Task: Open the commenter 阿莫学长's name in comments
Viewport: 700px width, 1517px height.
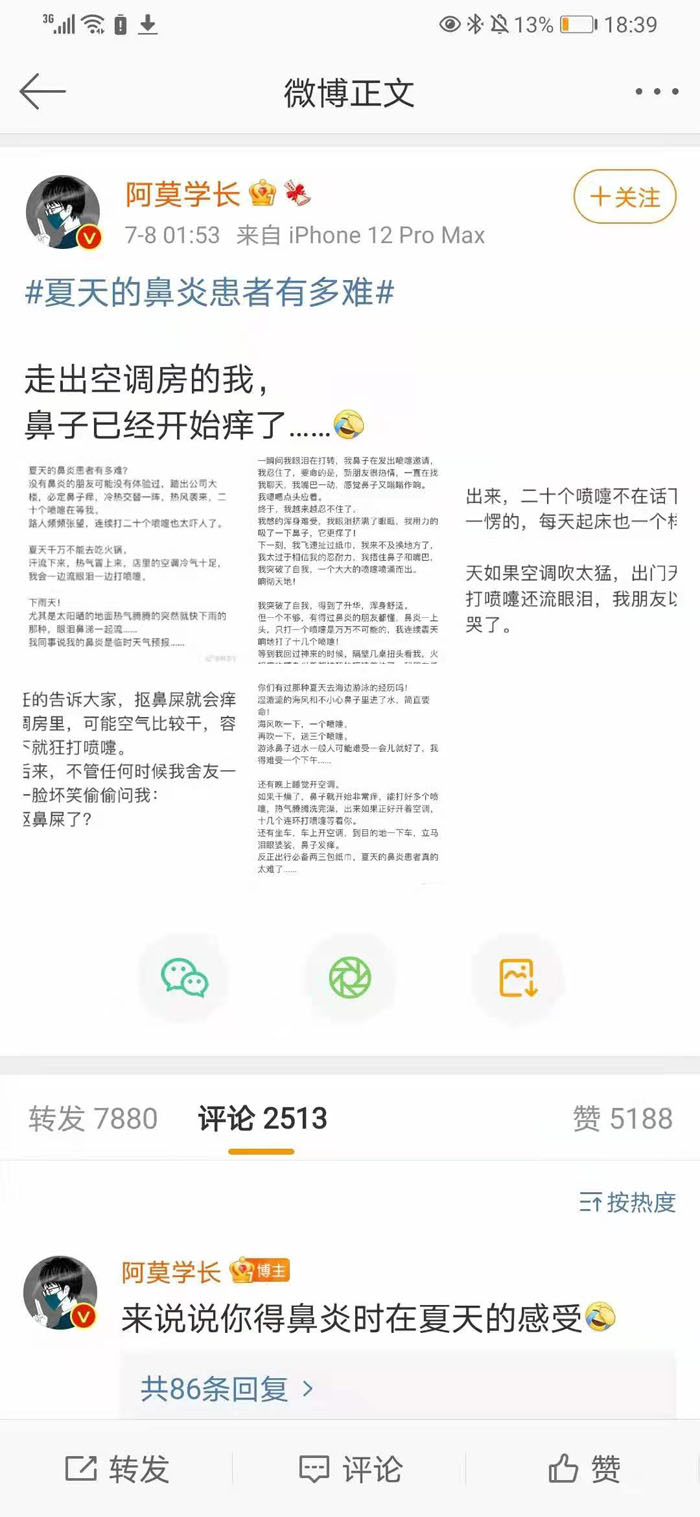Action: (171, 1272)
